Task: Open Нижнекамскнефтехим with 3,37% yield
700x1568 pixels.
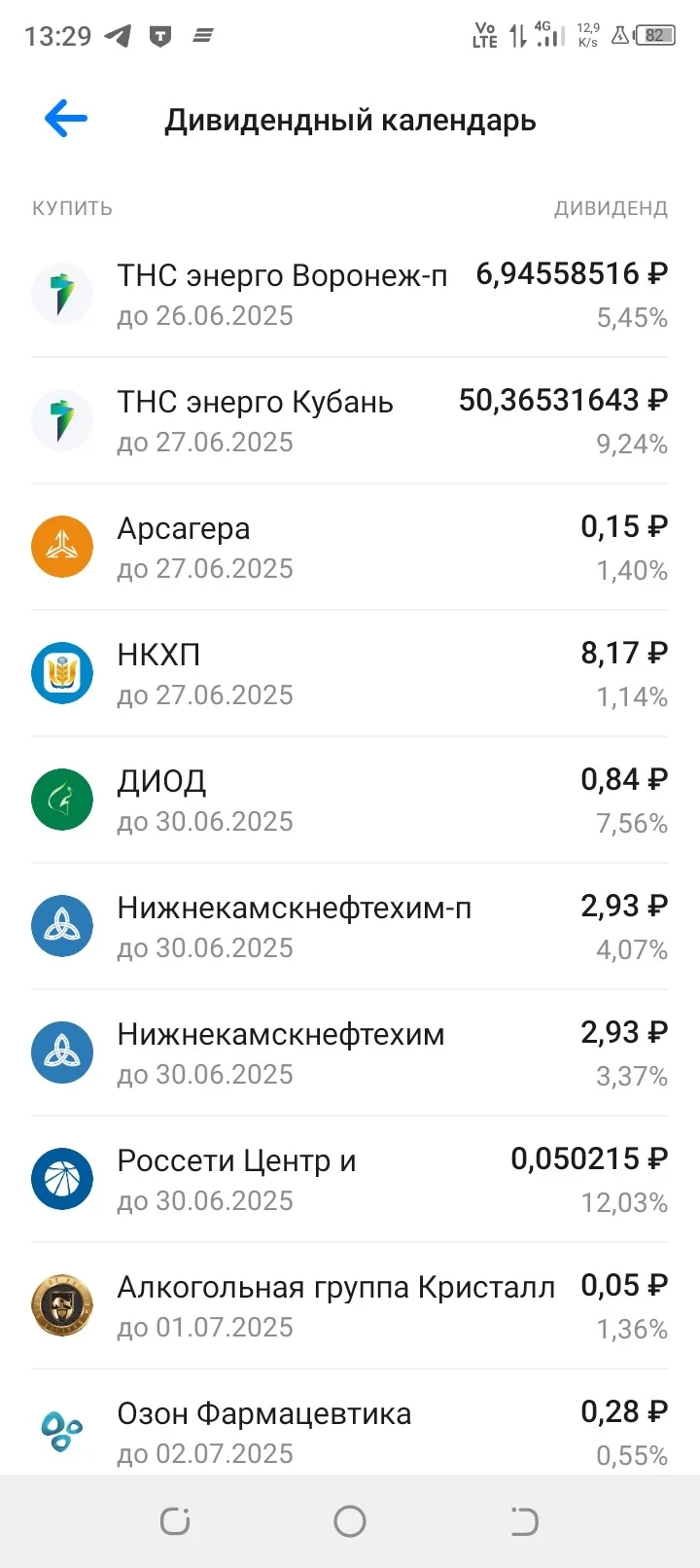Action: pyautogui.click(x=350, y=1053)
